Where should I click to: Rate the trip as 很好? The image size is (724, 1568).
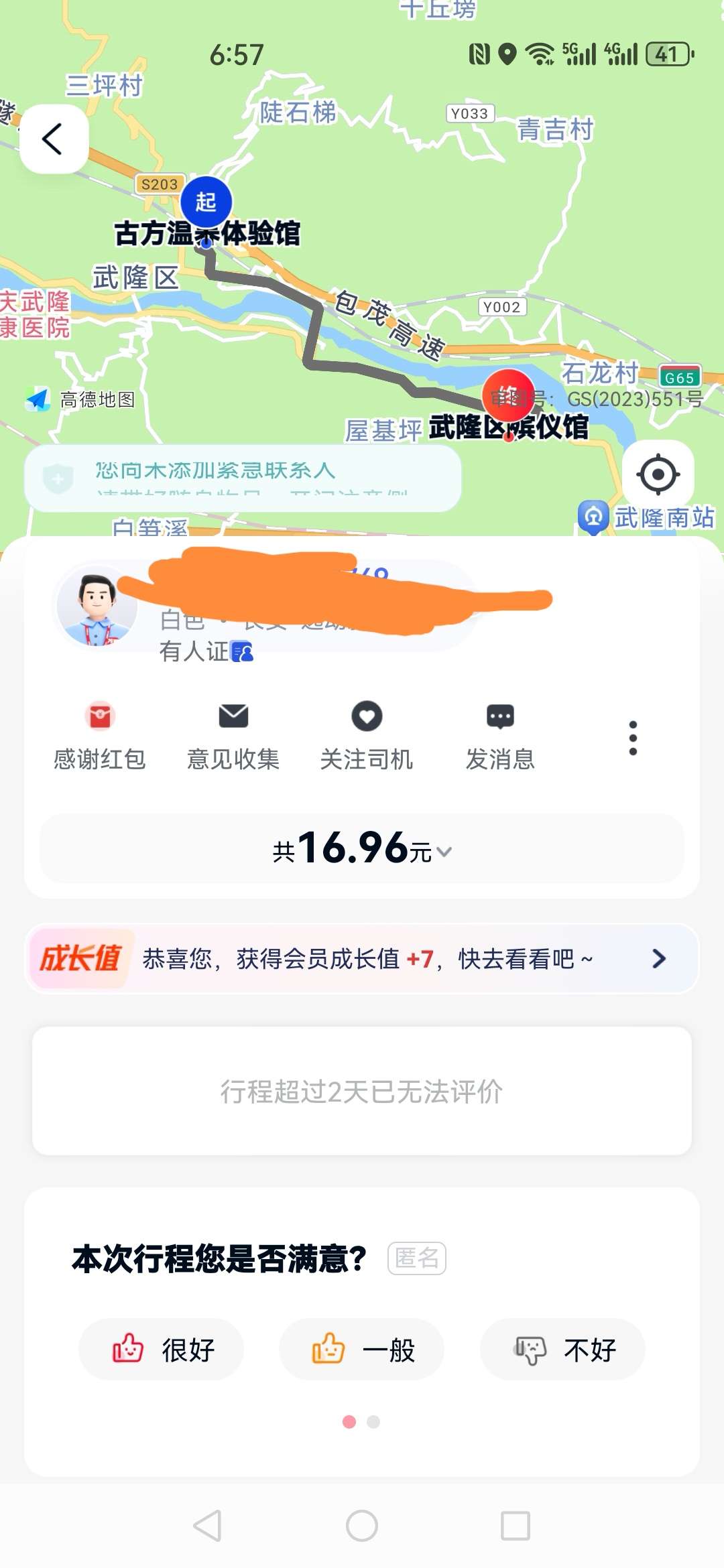(x=162, y=1350)
